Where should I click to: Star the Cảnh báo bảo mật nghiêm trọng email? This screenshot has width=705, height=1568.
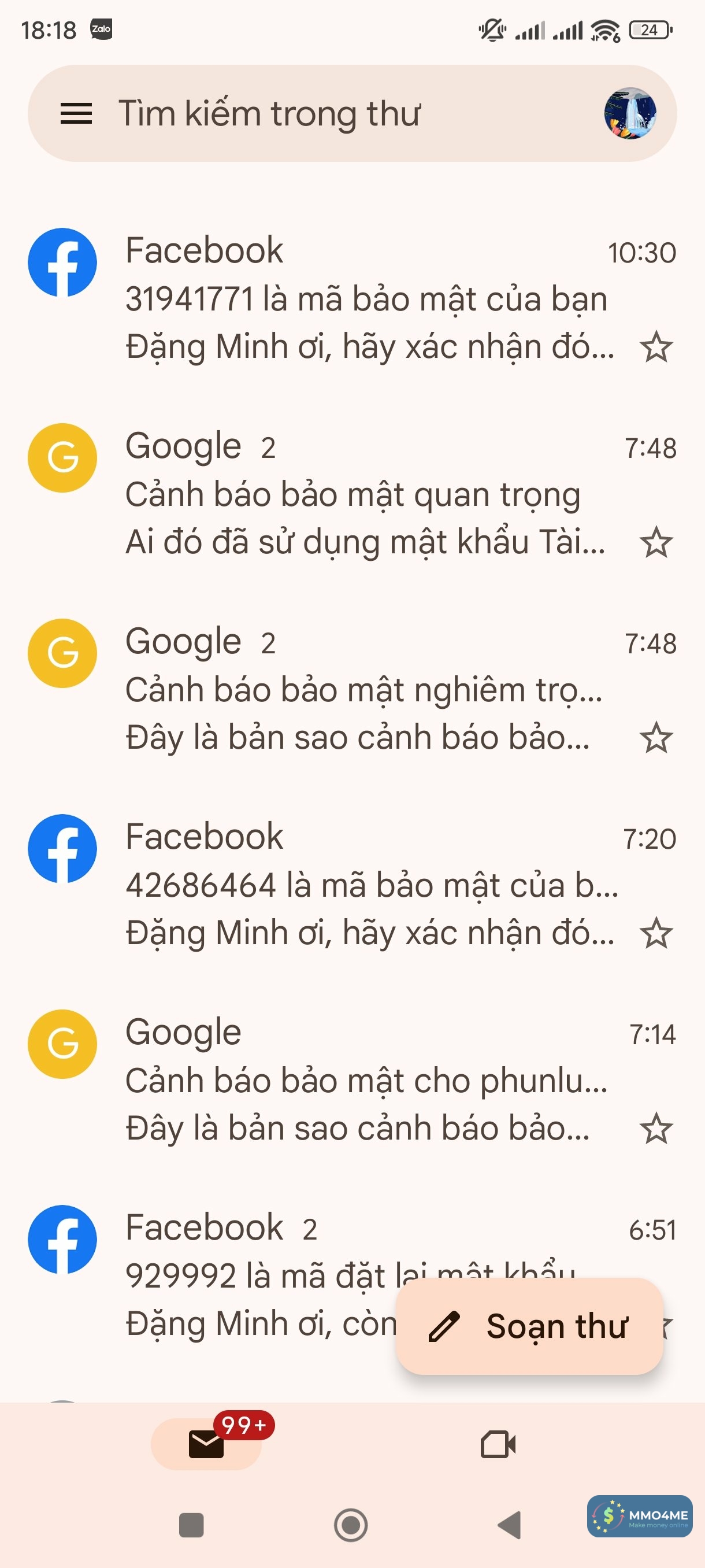[656, 738]
